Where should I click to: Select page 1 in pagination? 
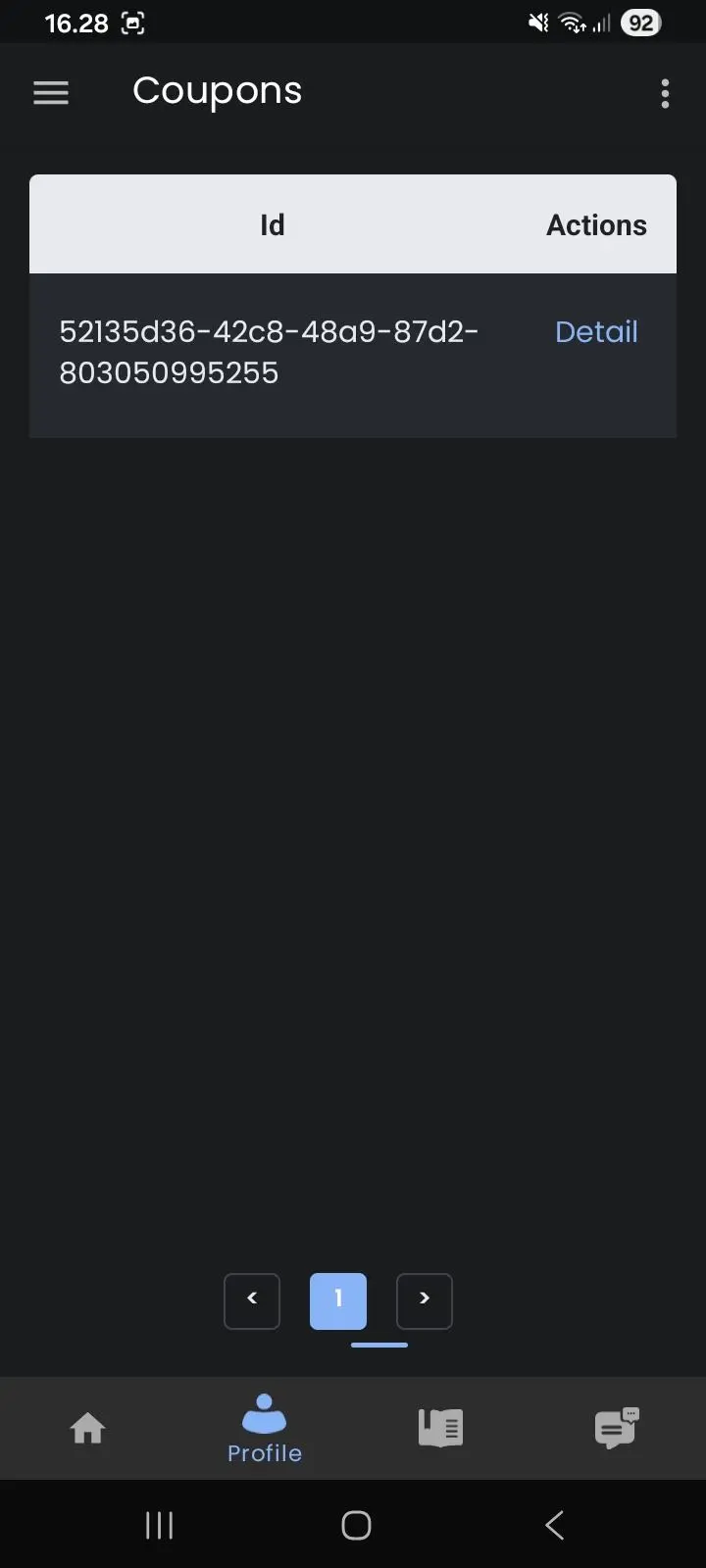click(338, 1300)
